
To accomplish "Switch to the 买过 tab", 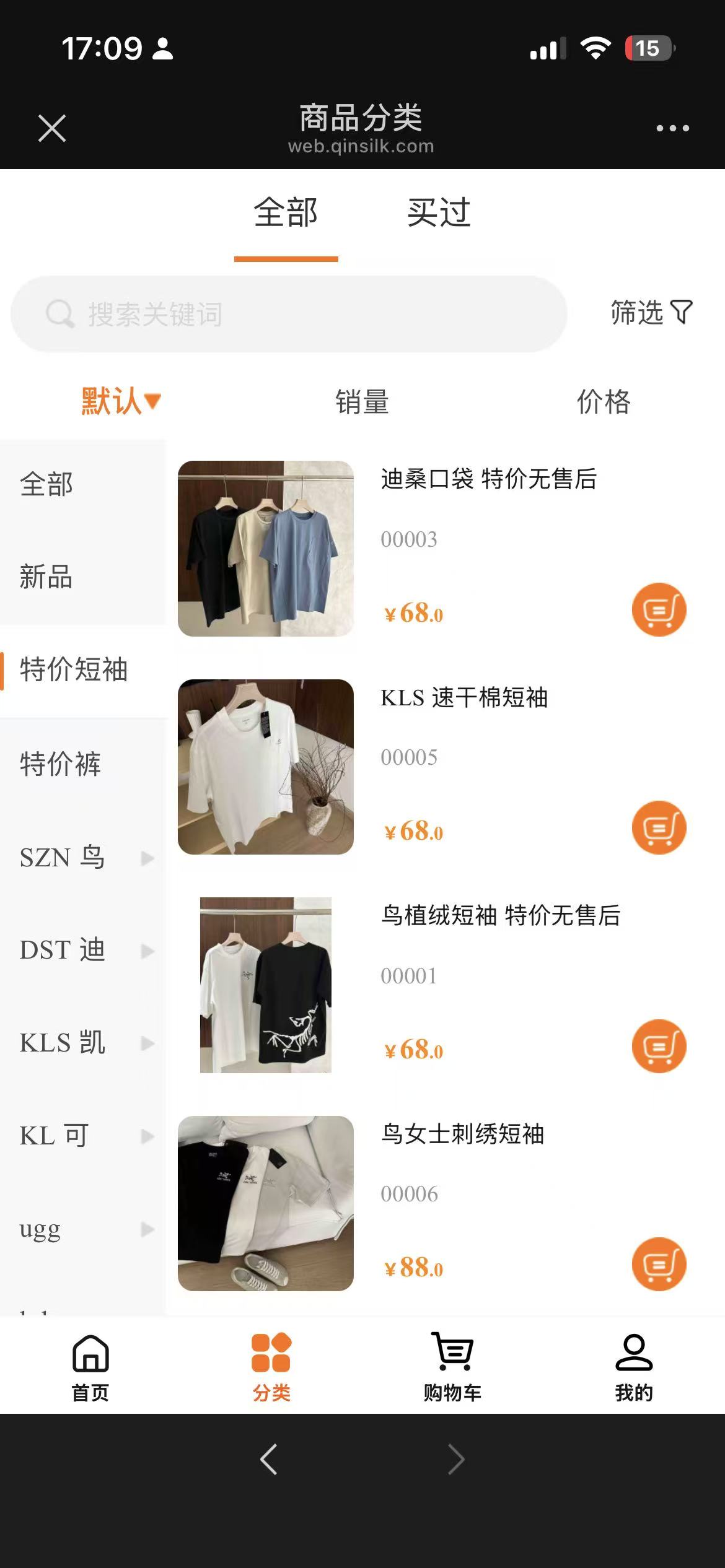I will coord(439,212).
